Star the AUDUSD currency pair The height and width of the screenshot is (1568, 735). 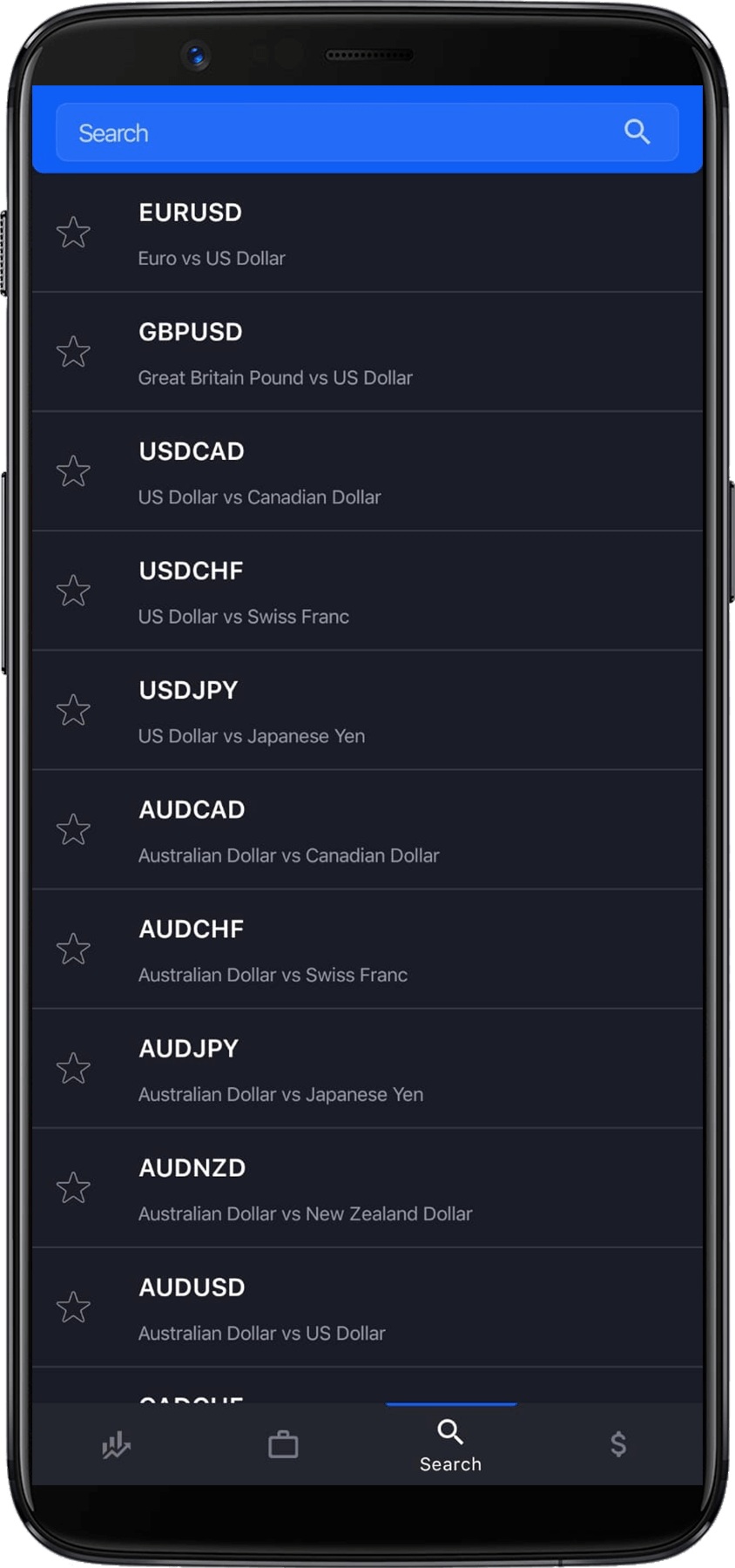point(73,1307)
